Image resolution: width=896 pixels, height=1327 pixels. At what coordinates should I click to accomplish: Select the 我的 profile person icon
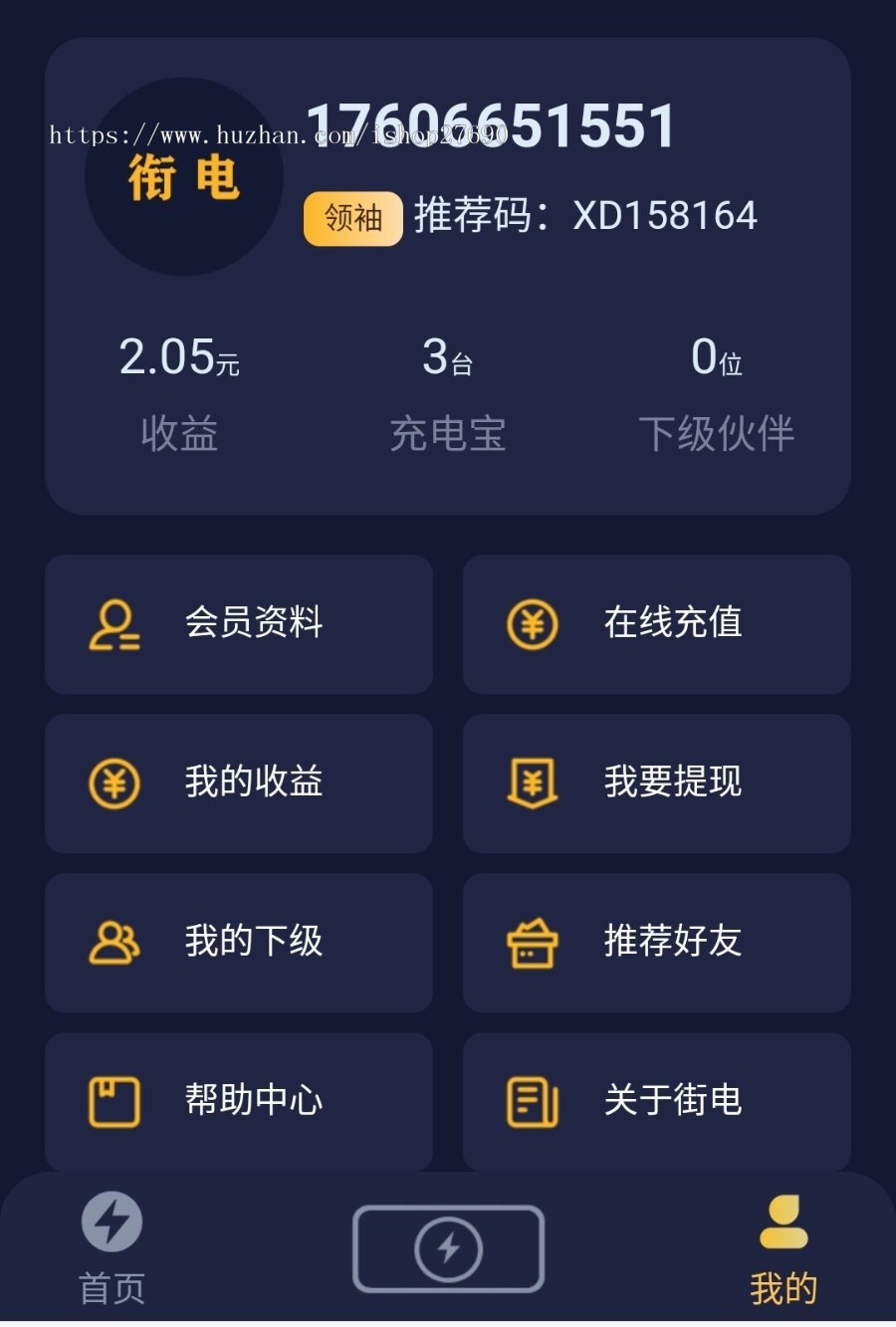(x=784, y=1221)
